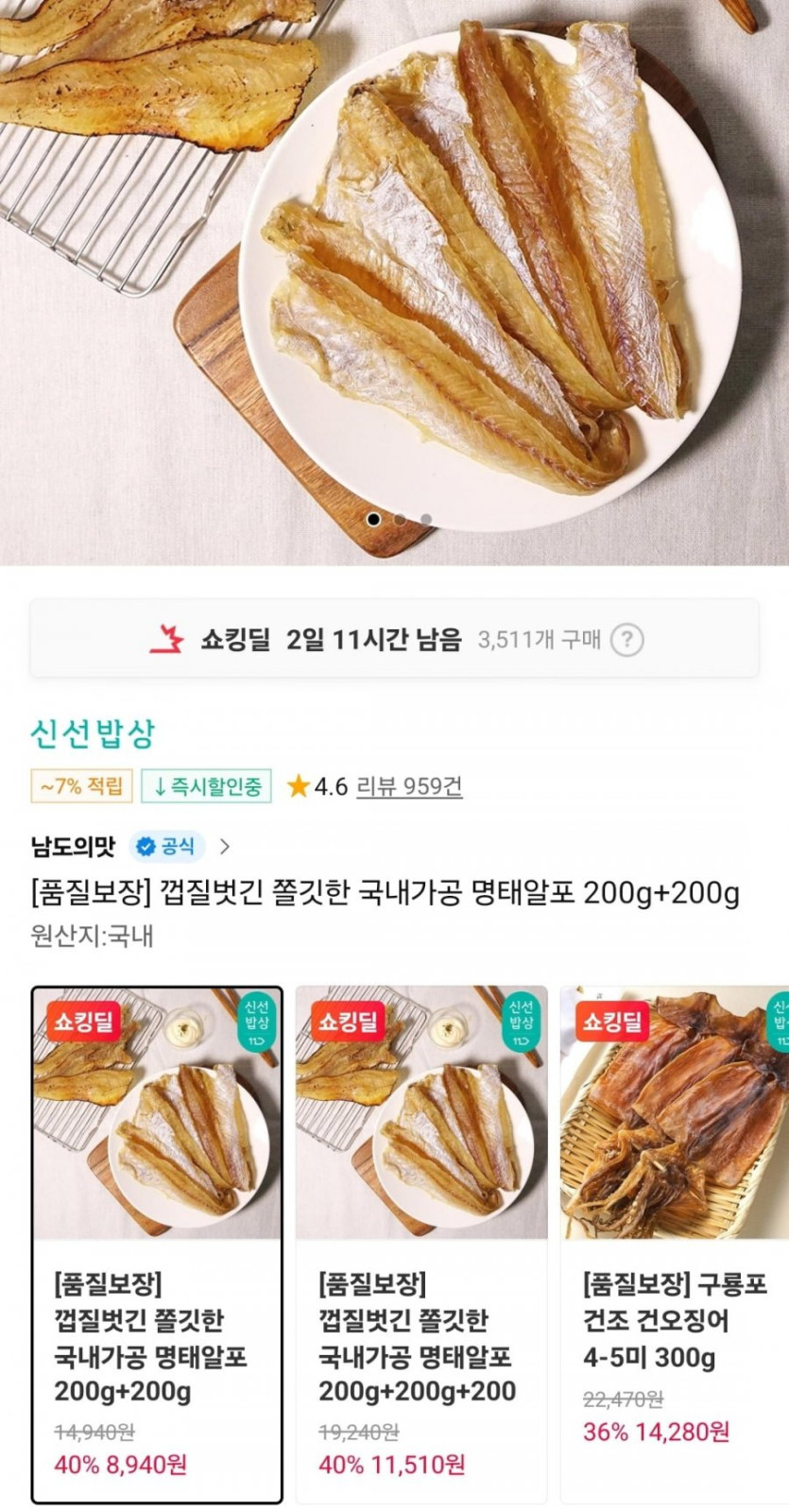This screenshot has height=1512, width=789.
Task: Open the main 명태알포 product photo
Action: tap(394, 274)
